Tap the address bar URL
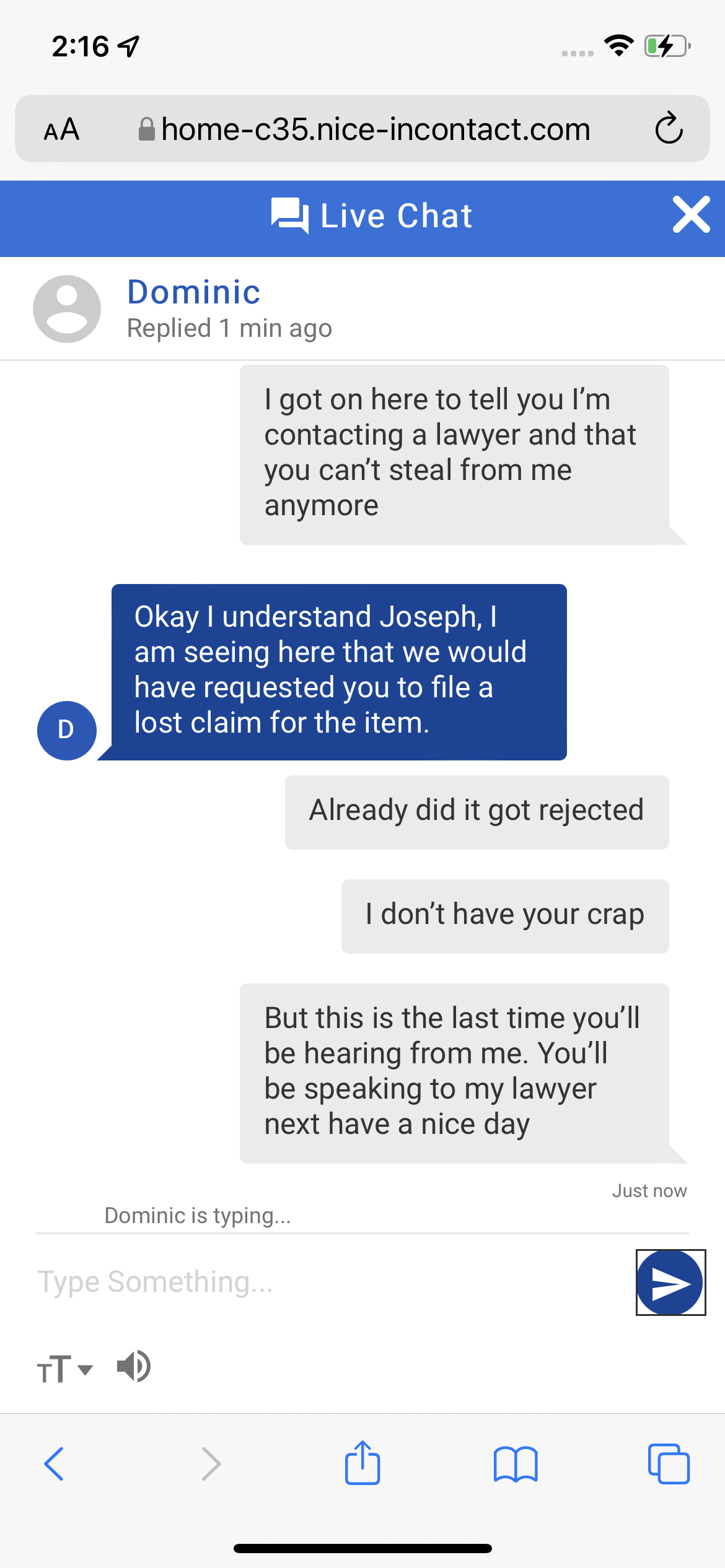725x1568 pixels. pos(375,129)
